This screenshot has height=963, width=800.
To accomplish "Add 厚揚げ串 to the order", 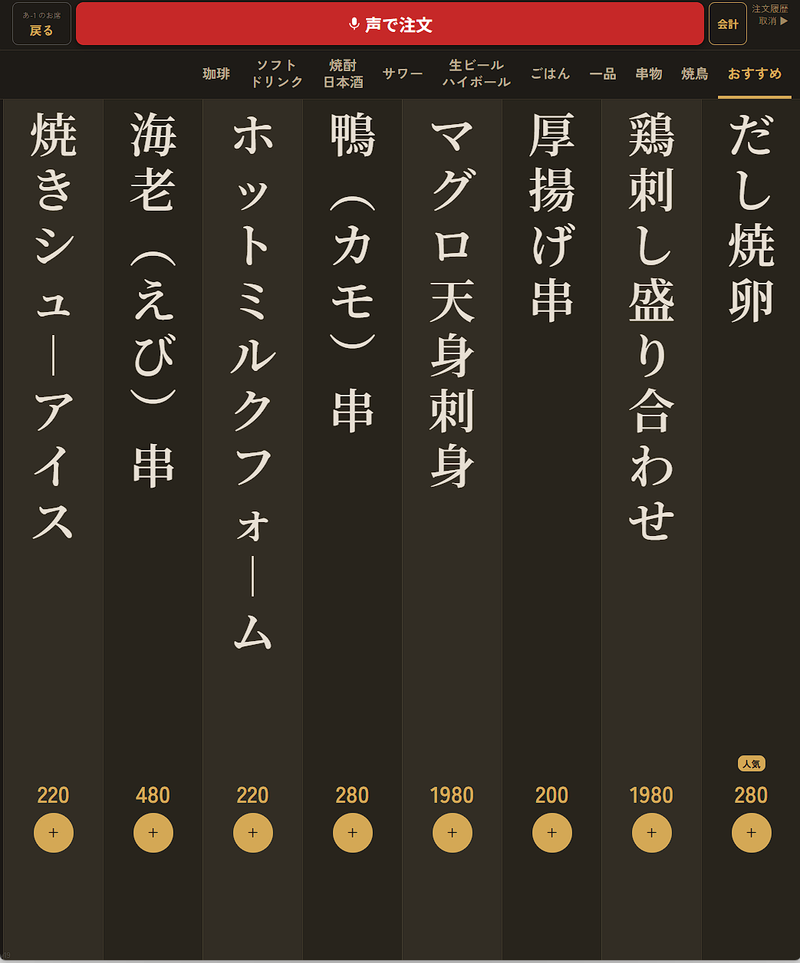I will 552,832.
